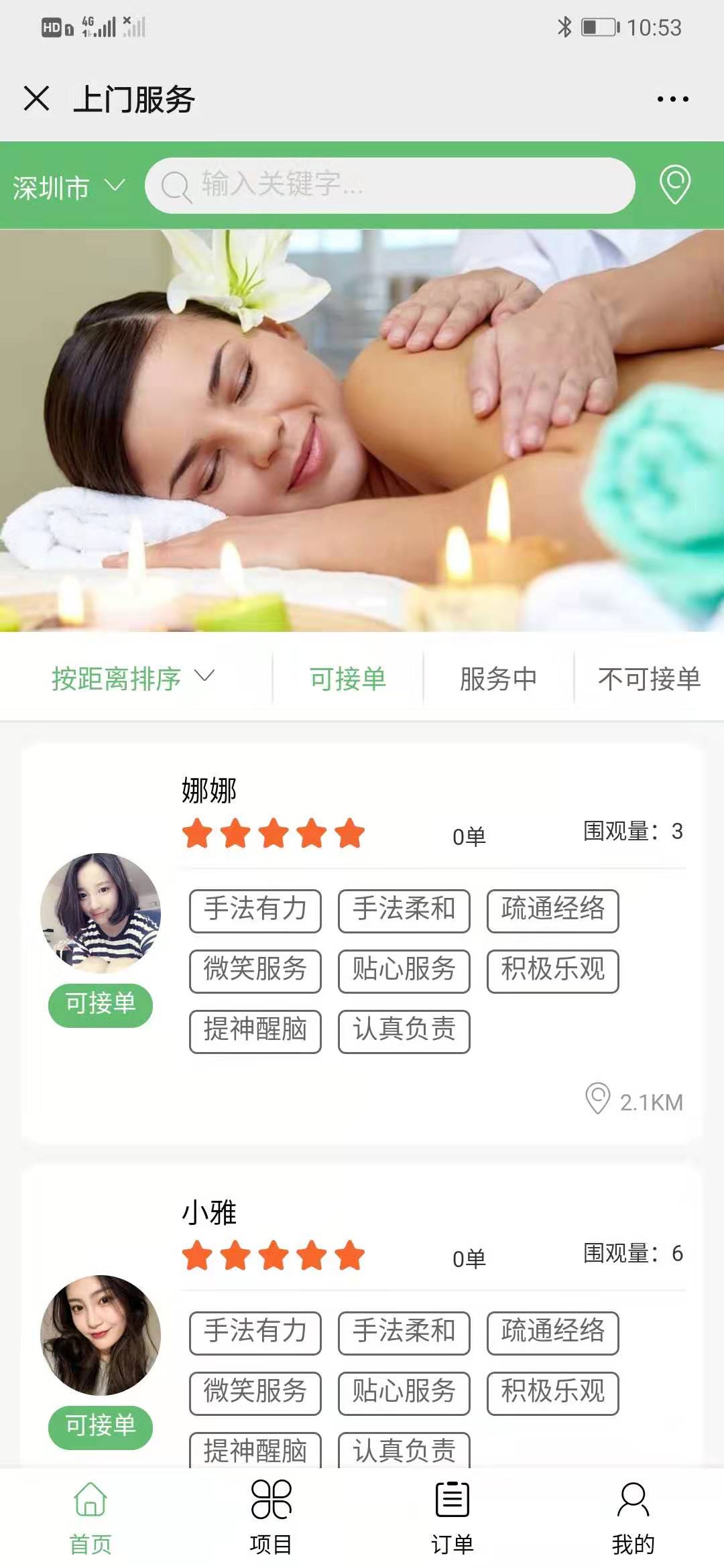Tap 娜娜's 可接单 status button

99,1004
